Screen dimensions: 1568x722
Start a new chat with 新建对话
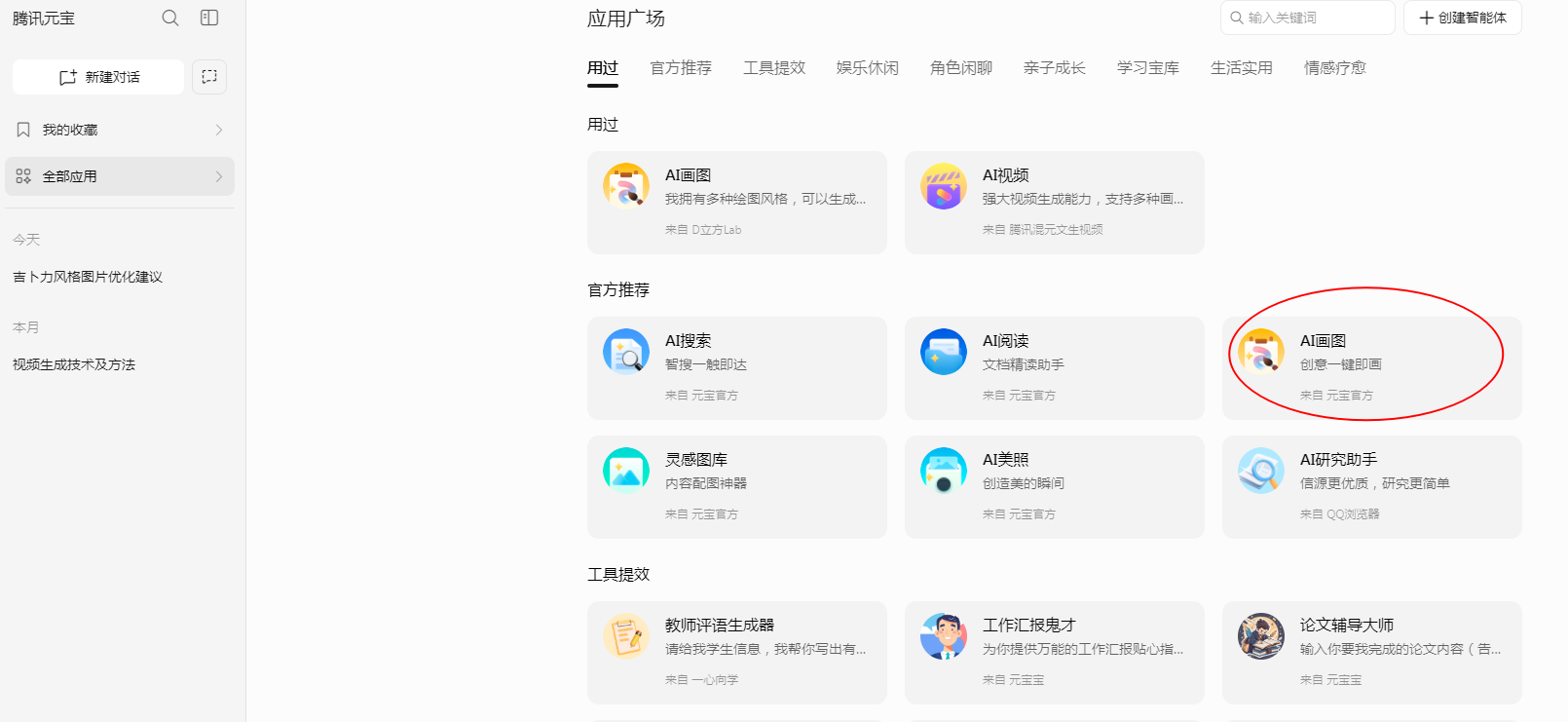tap(98, 77)
